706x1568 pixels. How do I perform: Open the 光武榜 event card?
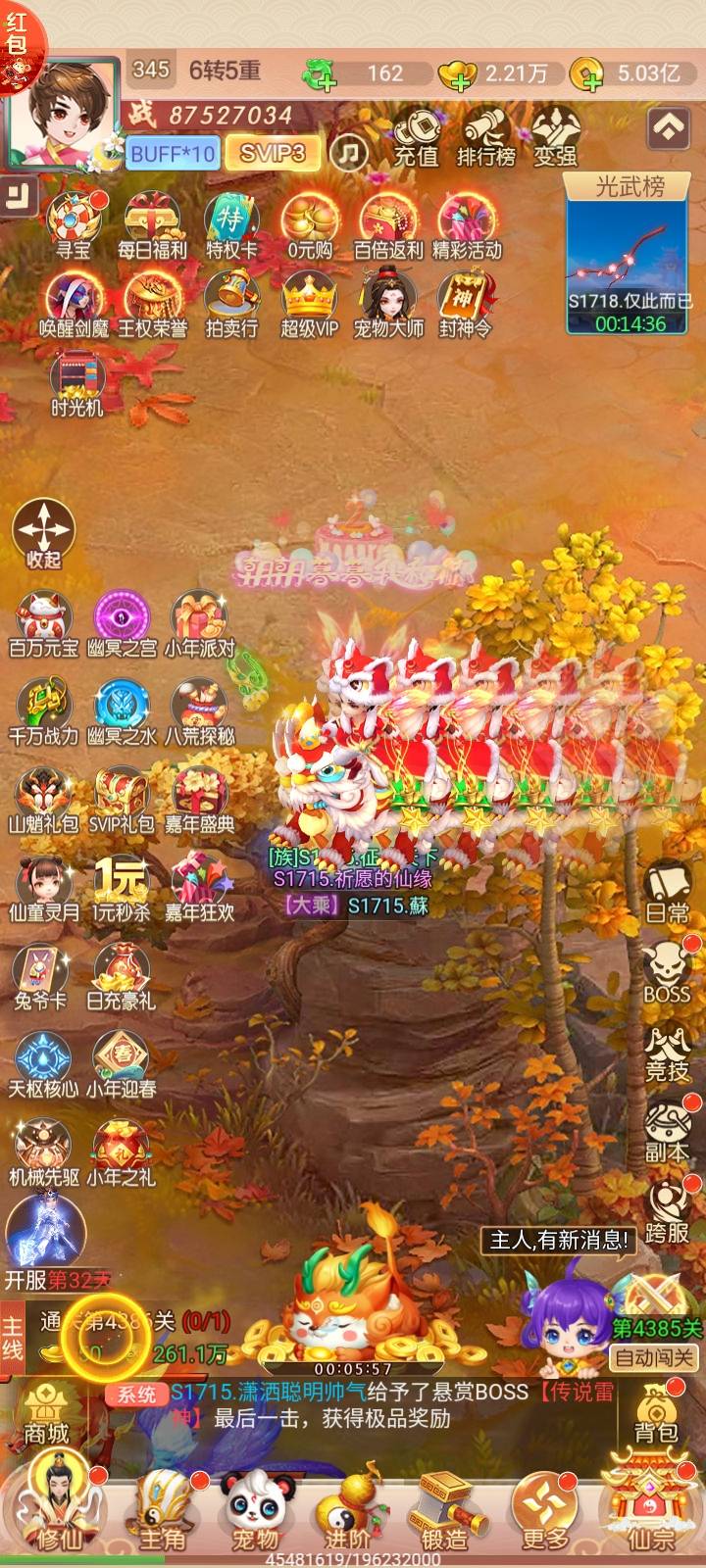click(x=630, y=255)
